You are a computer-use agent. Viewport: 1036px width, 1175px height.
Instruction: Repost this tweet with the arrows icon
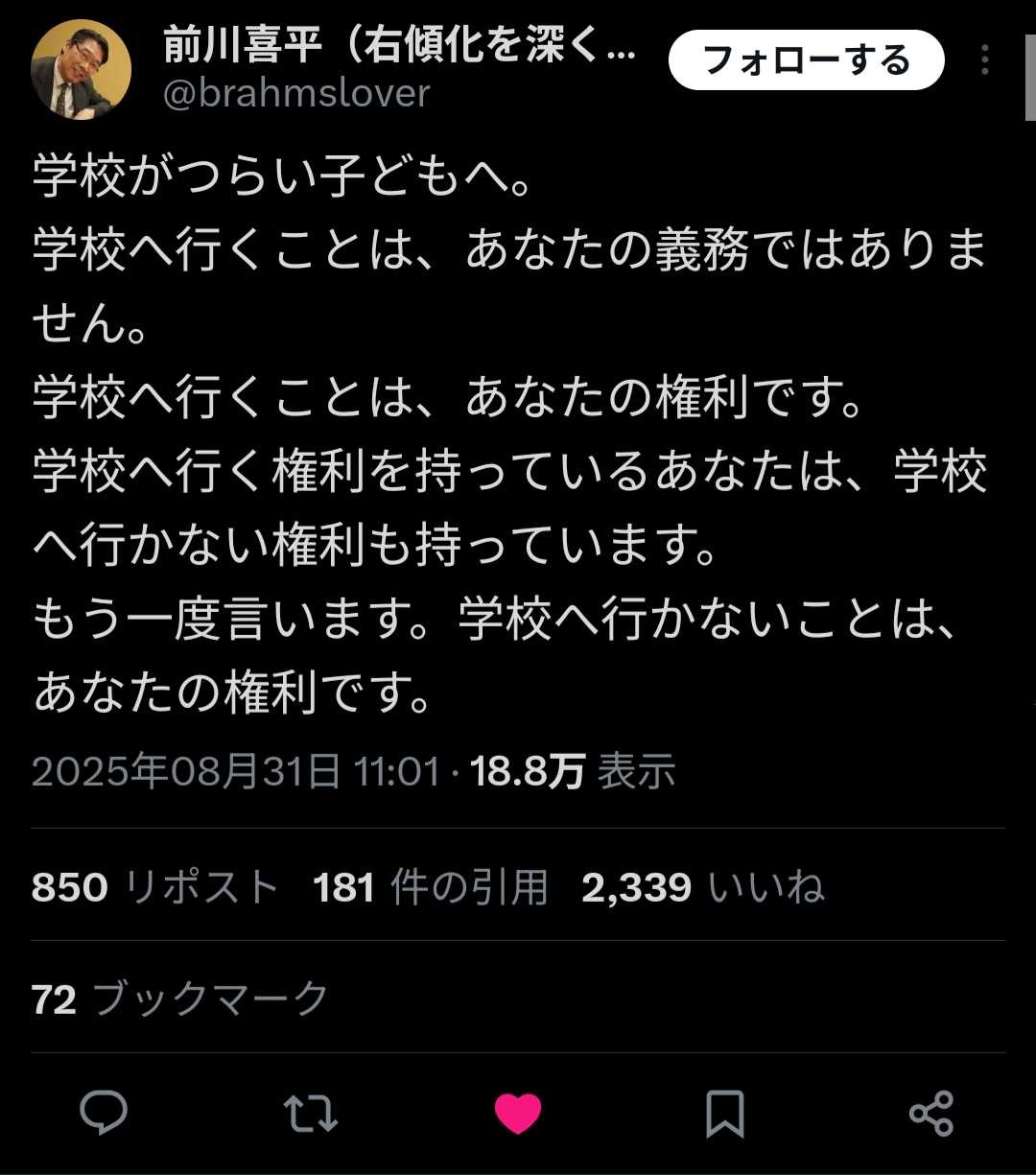[311, 1114]
